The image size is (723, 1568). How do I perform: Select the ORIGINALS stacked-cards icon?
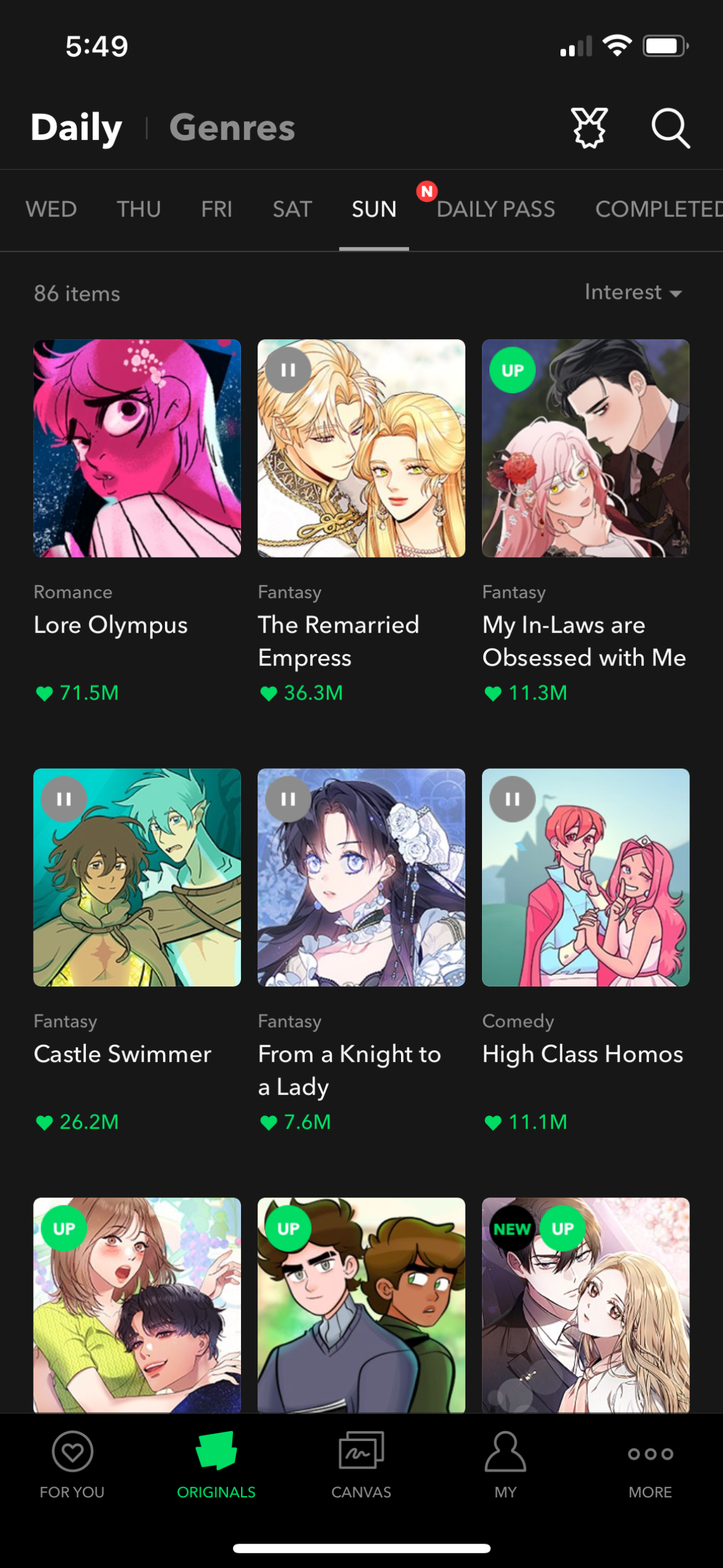tap(216, 1450)
